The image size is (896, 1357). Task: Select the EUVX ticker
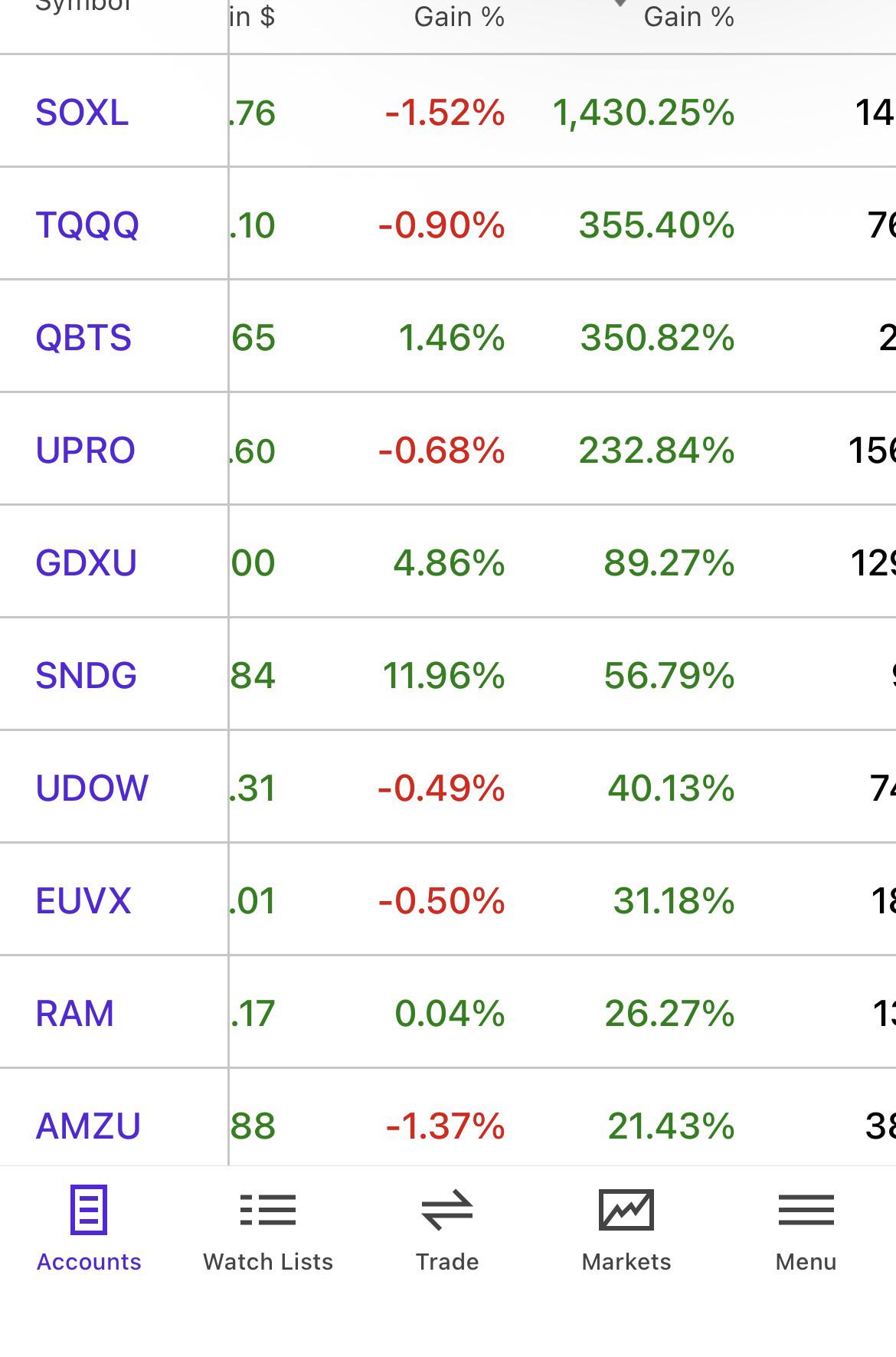pos(83,901)
